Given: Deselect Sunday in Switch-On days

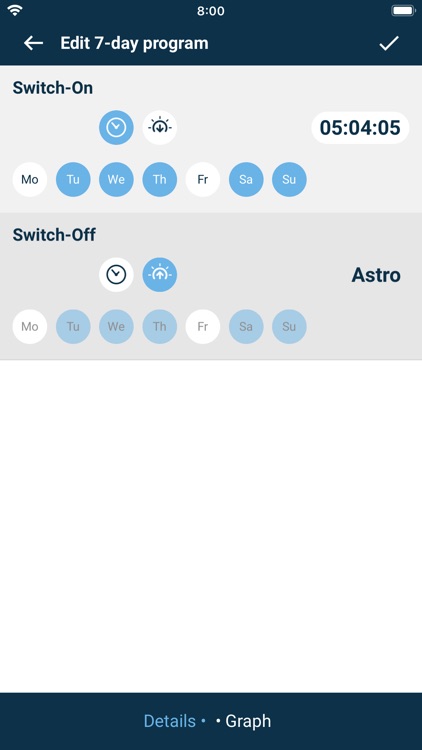Looking at the screenshot, I should coord(289,179).
